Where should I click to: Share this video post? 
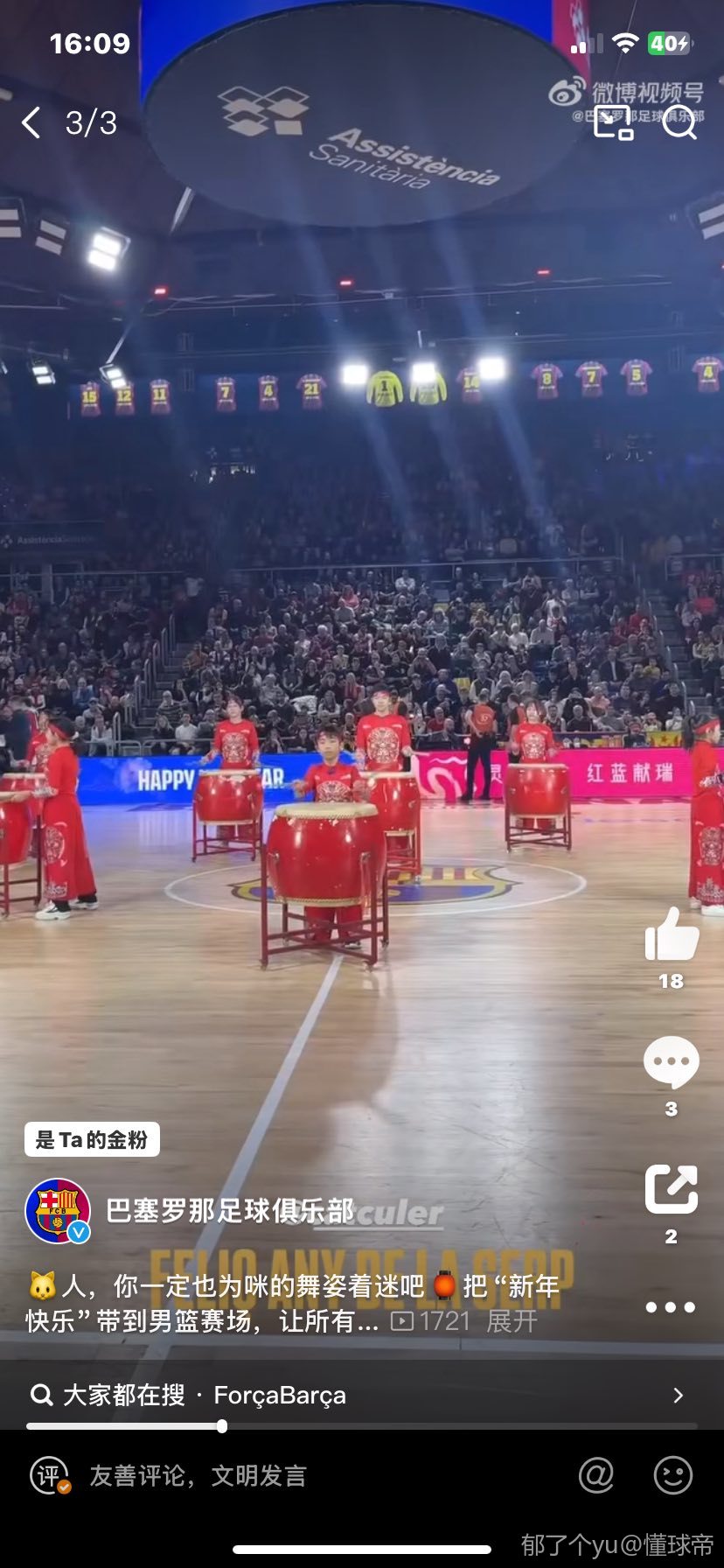(x=671, y=1190)
